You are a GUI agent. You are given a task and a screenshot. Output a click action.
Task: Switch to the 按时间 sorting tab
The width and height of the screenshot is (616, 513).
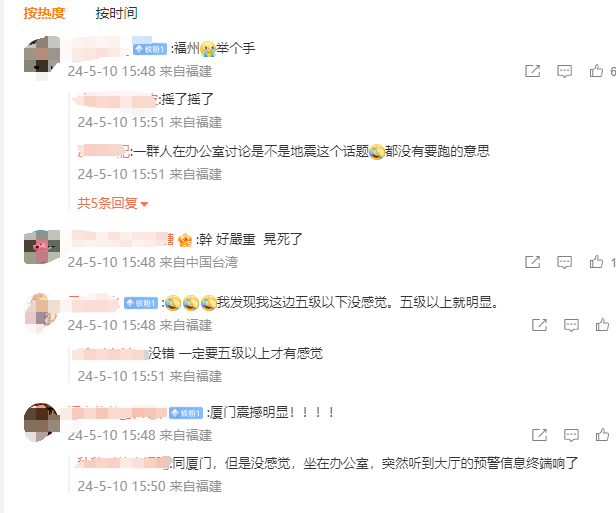116,13
